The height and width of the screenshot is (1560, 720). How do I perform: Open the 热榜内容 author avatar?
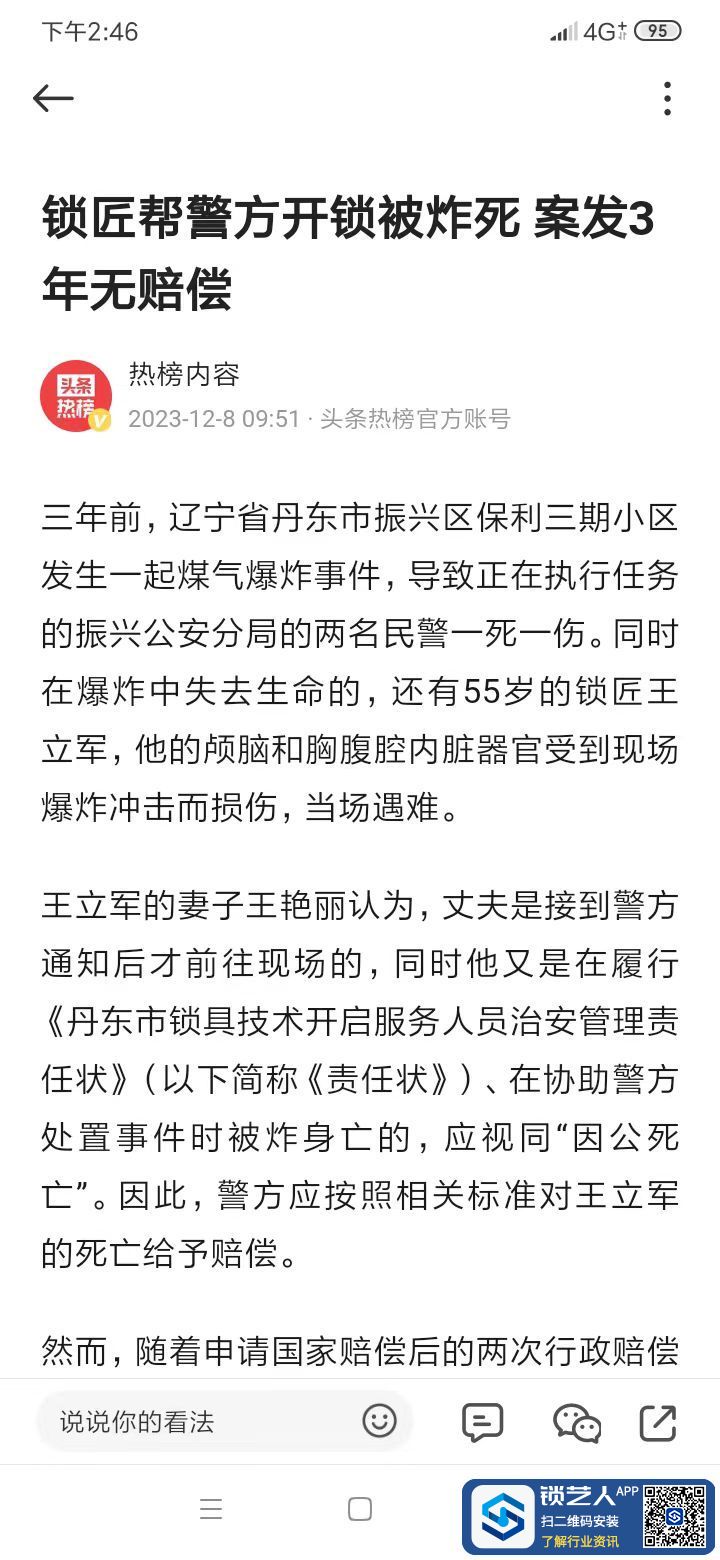(x=76, y=396)
